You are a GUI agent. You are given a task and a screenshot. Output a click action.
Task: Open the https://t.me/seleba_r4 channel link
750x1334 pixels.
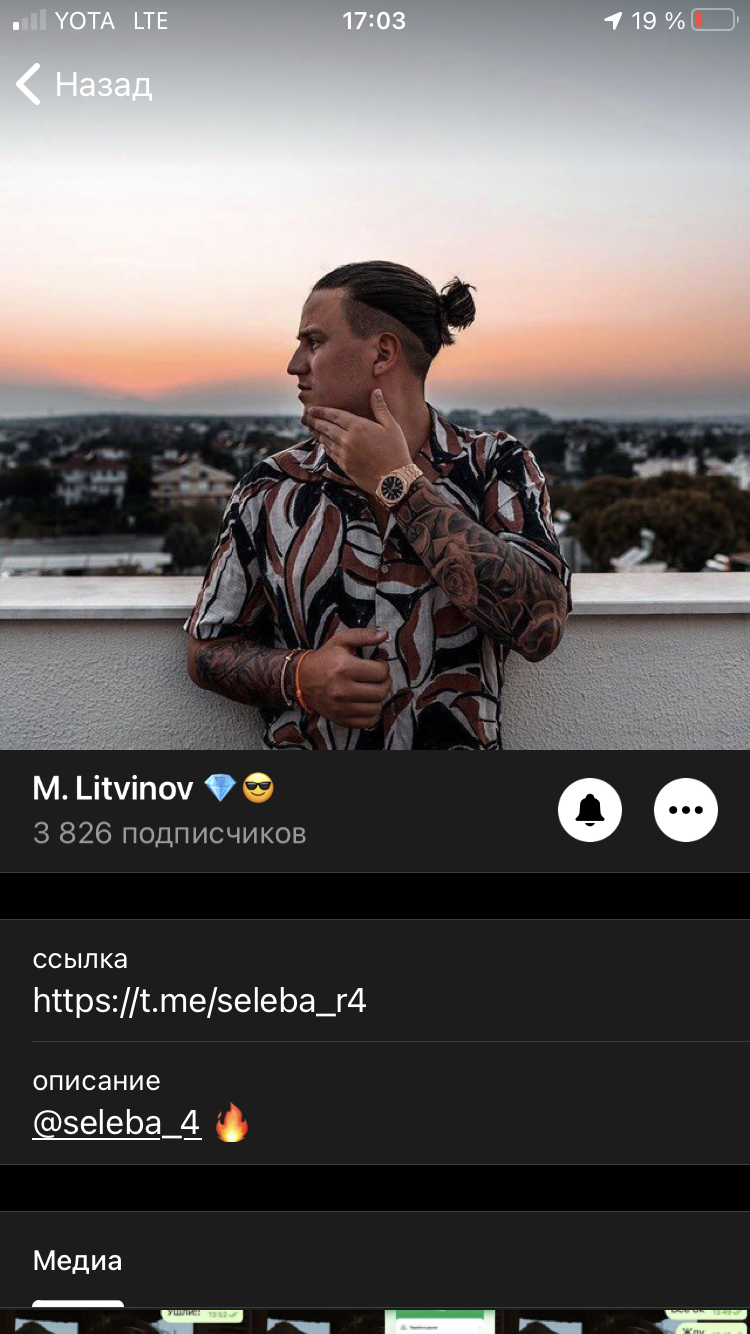coord(200,1000)
